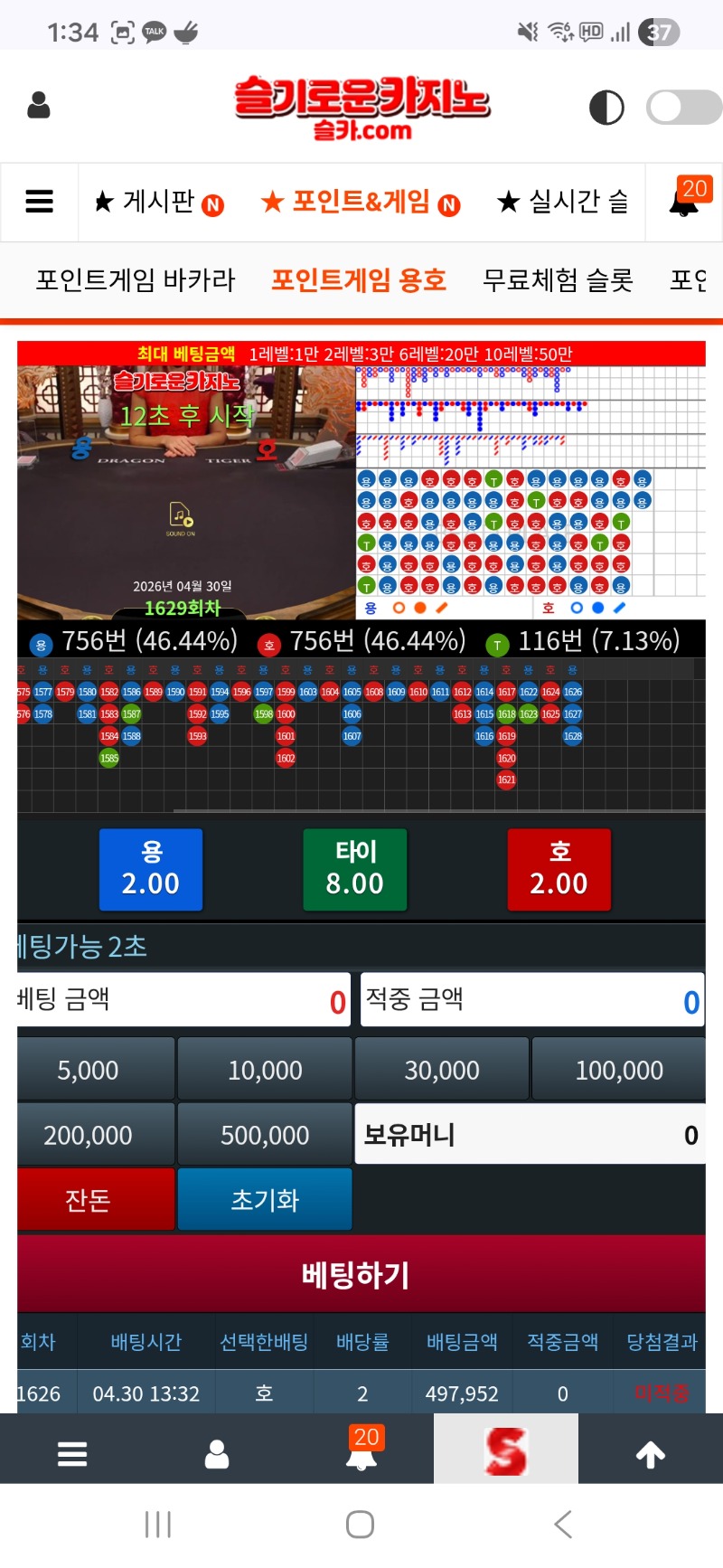Open the user profile icon at top

click(39, 106)
